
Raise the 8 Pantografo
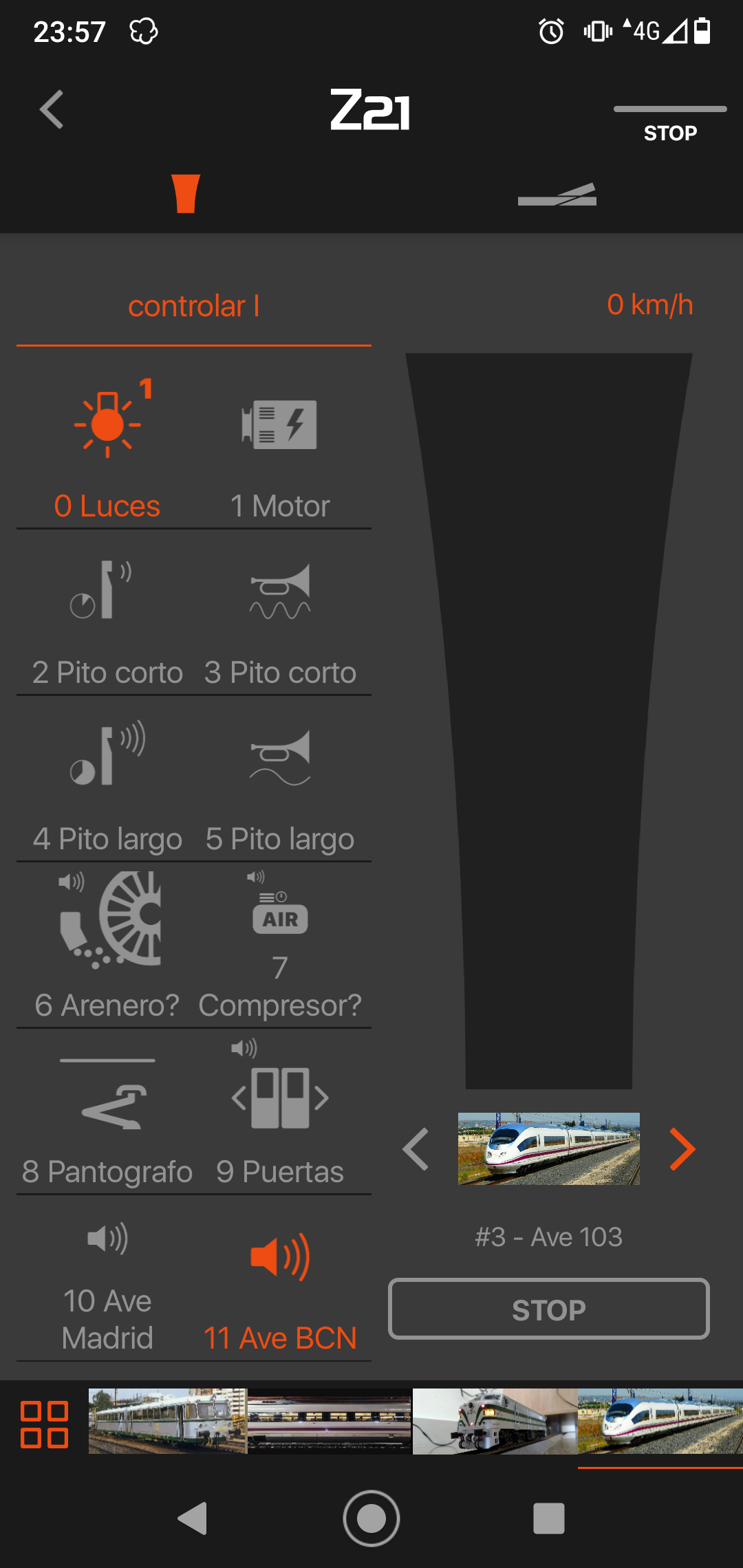107,1115
